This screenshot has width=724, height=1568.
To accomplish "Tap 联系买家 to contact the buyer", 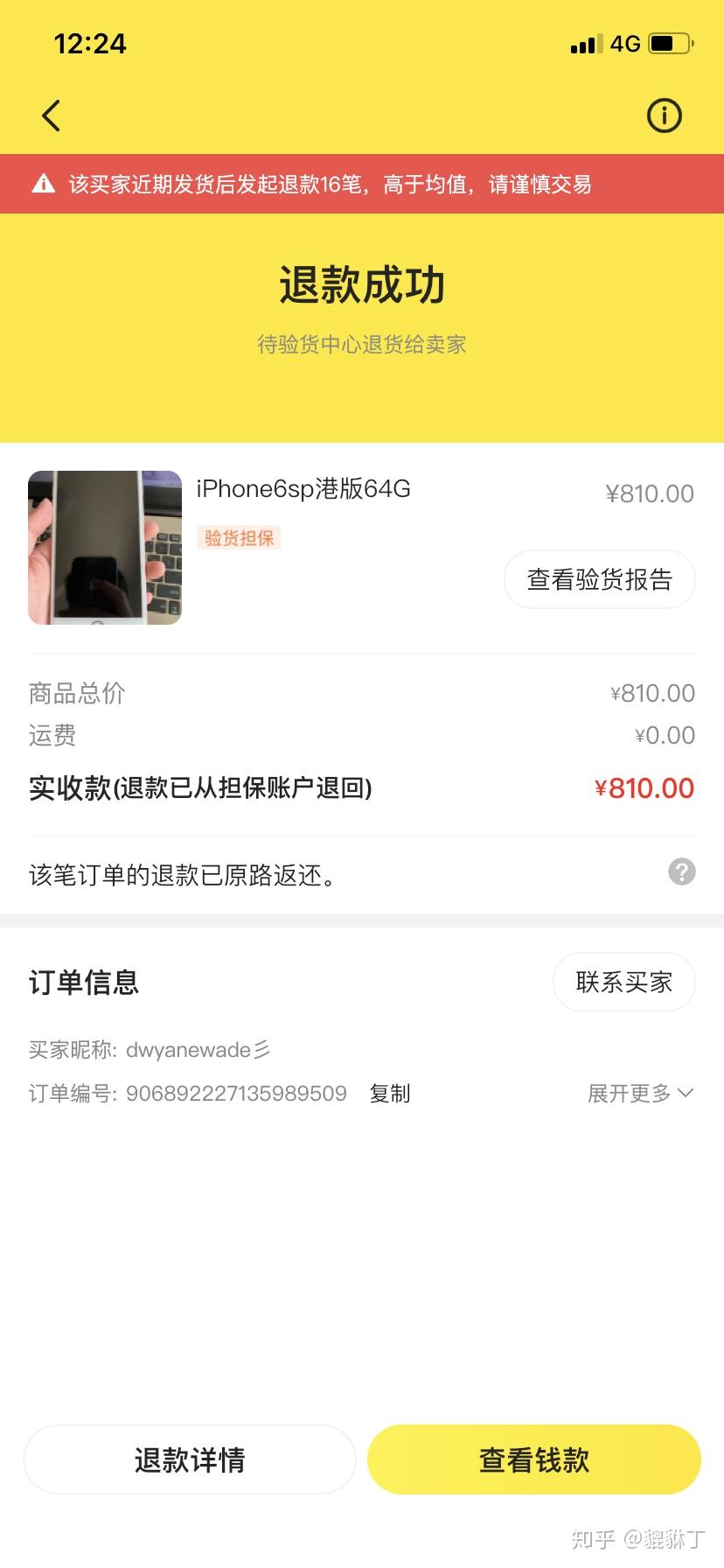I will [x=623, y=982].
